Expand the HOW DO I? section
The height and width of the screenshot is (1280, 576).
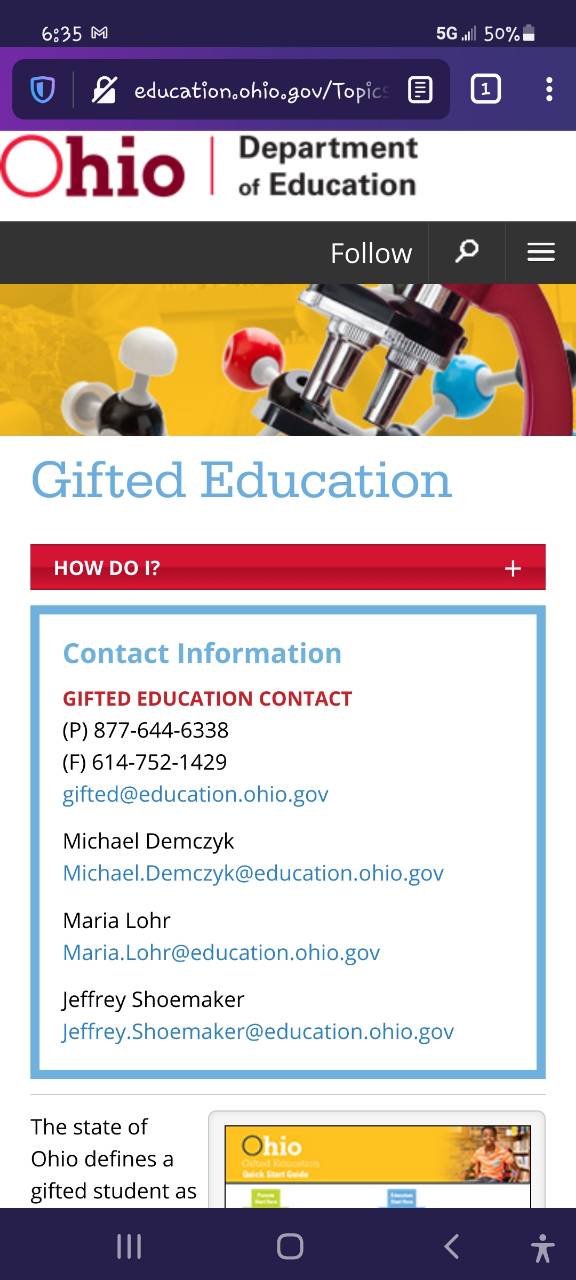(288, 567)
